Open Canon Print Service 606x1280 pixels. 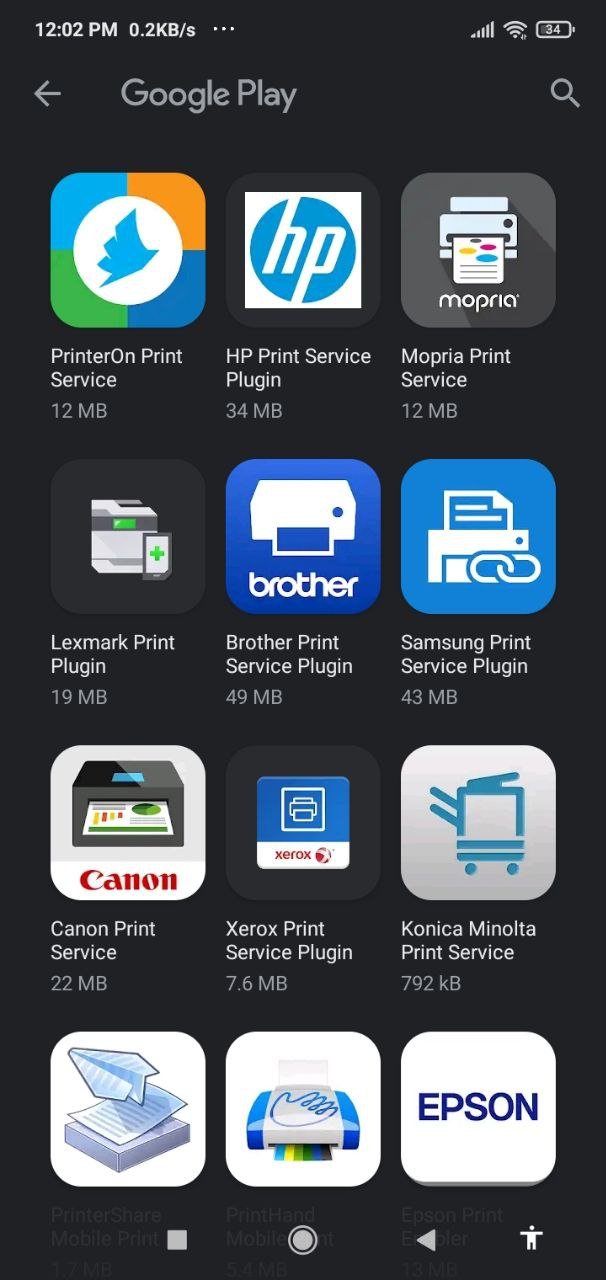(x=128, y=822)
